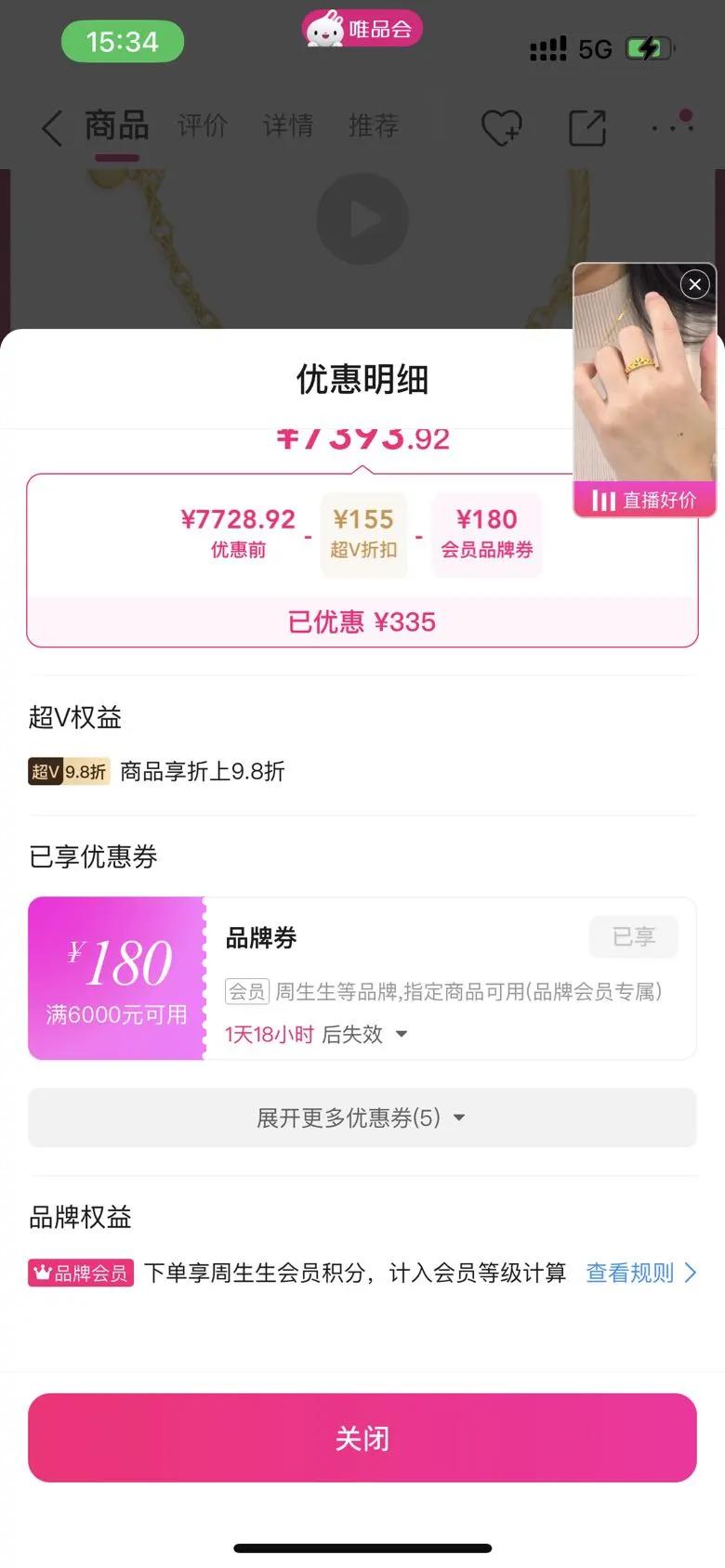Viewport: 725px width, 1568px height.
Task: Tap the 已享 coupon status button
Action: [633, 936]
